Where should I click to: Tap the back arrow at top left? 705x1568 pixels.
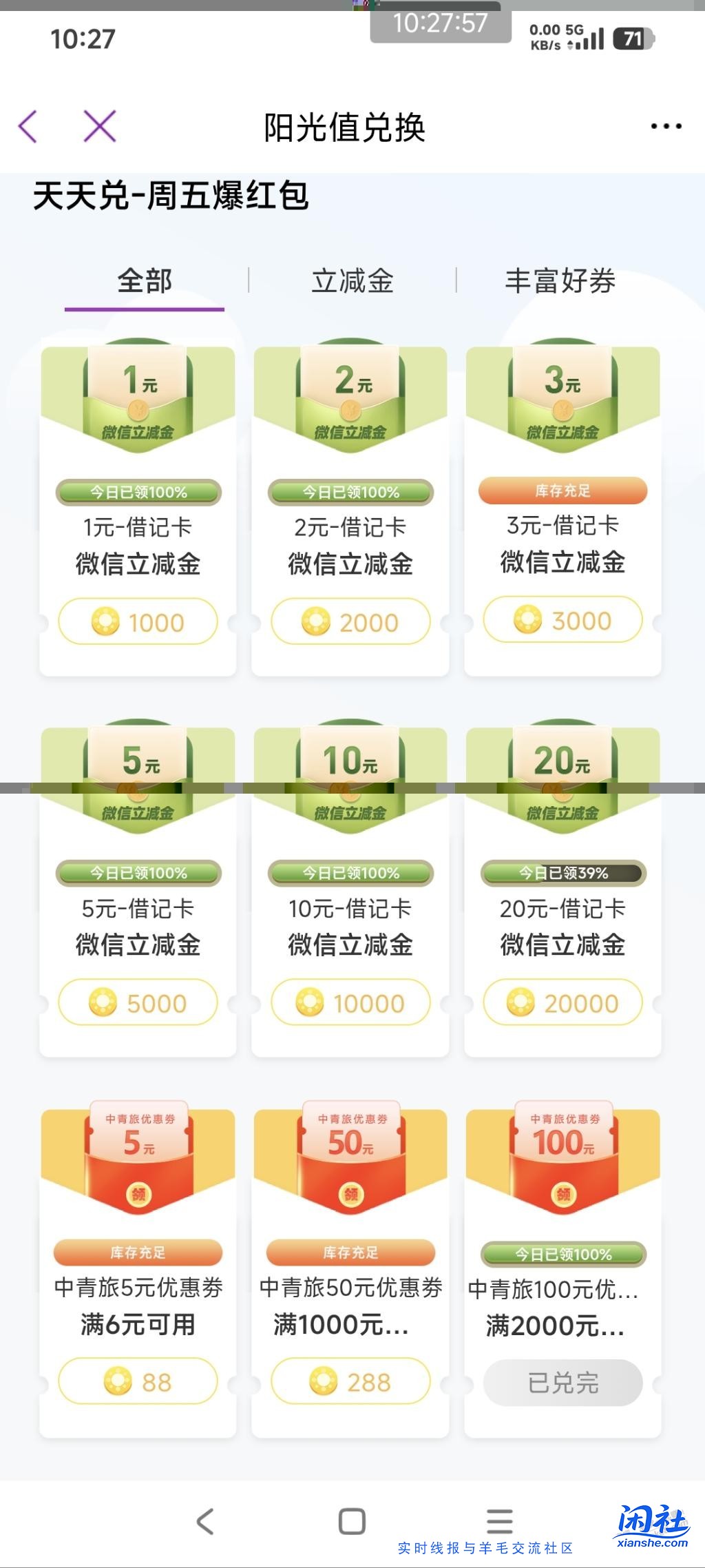[x=28, y=126]
